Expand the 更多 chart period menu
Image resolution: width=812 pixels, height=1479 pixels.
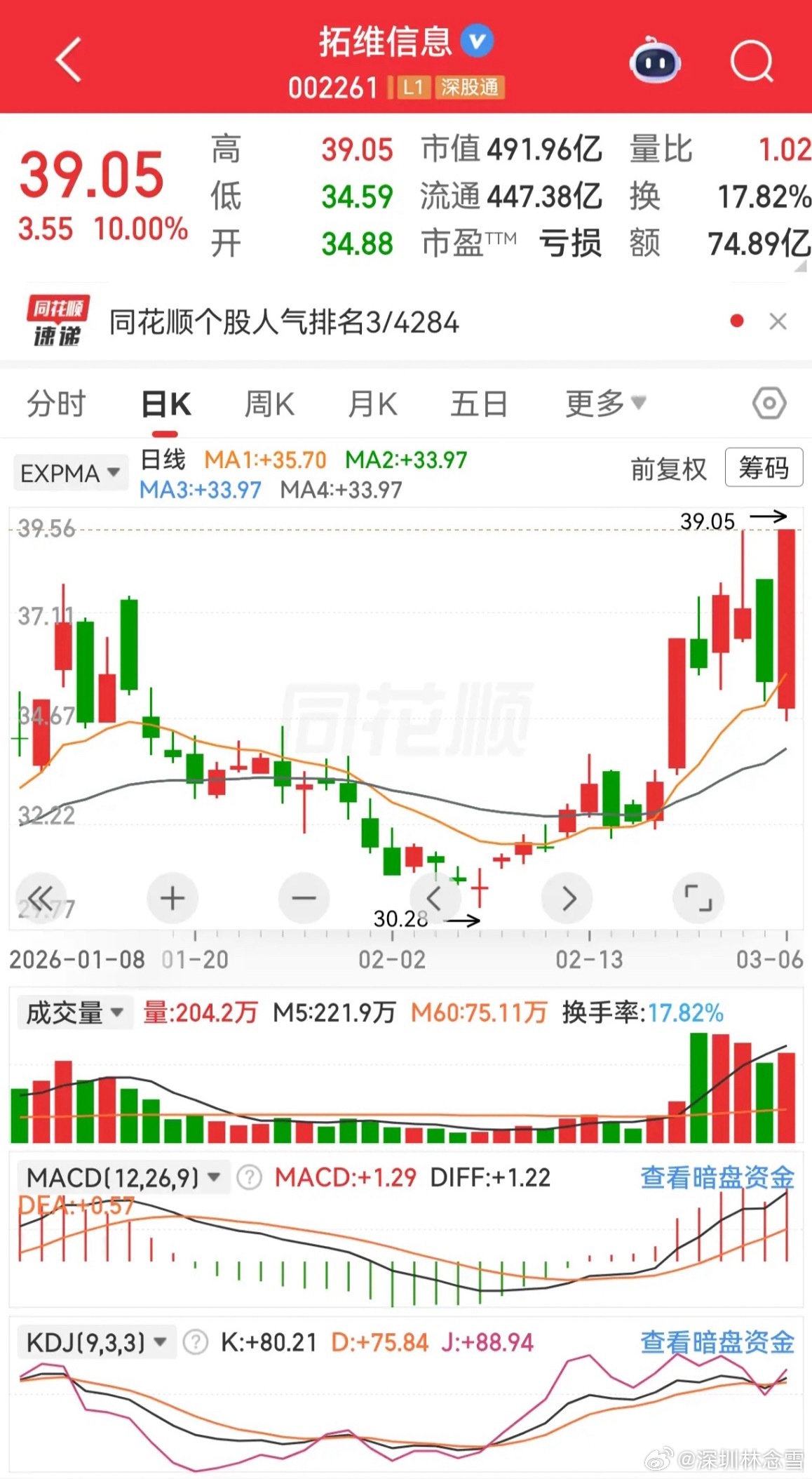click(x=604, y=403)
